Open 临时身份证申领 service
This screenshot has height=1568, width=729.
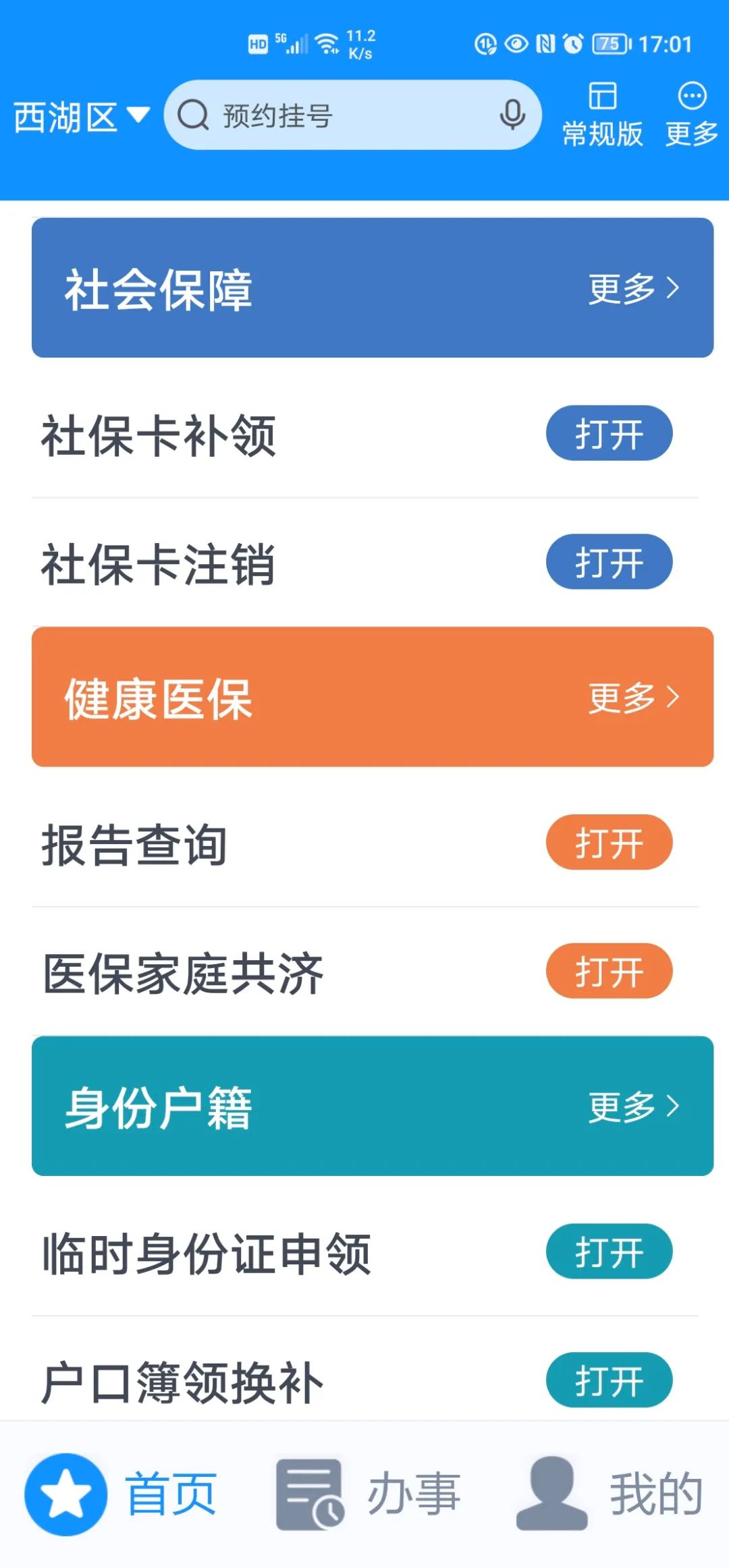click(x=609, y=1252)
